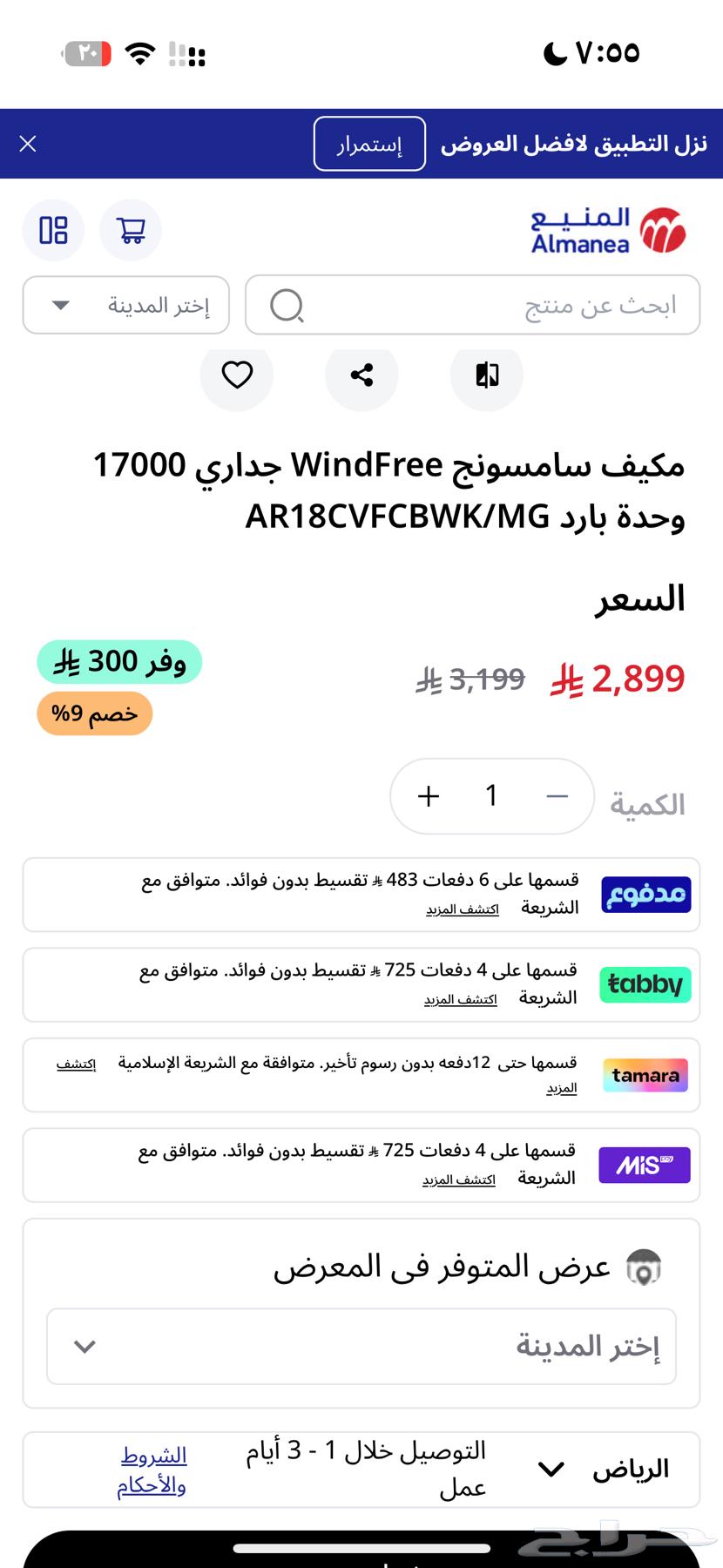
Task: Open the categories grid menu
Action: pos(53,230)
